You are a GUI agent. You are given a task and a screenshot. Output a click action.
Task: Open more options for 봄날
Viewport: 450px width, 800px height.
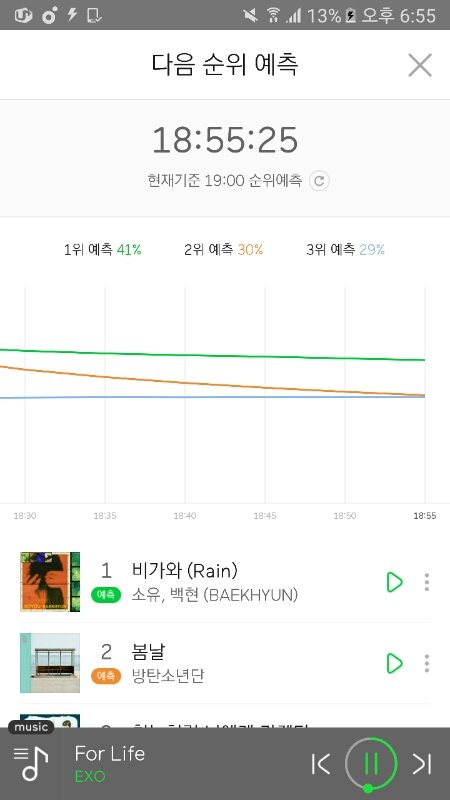click(427, 663)
